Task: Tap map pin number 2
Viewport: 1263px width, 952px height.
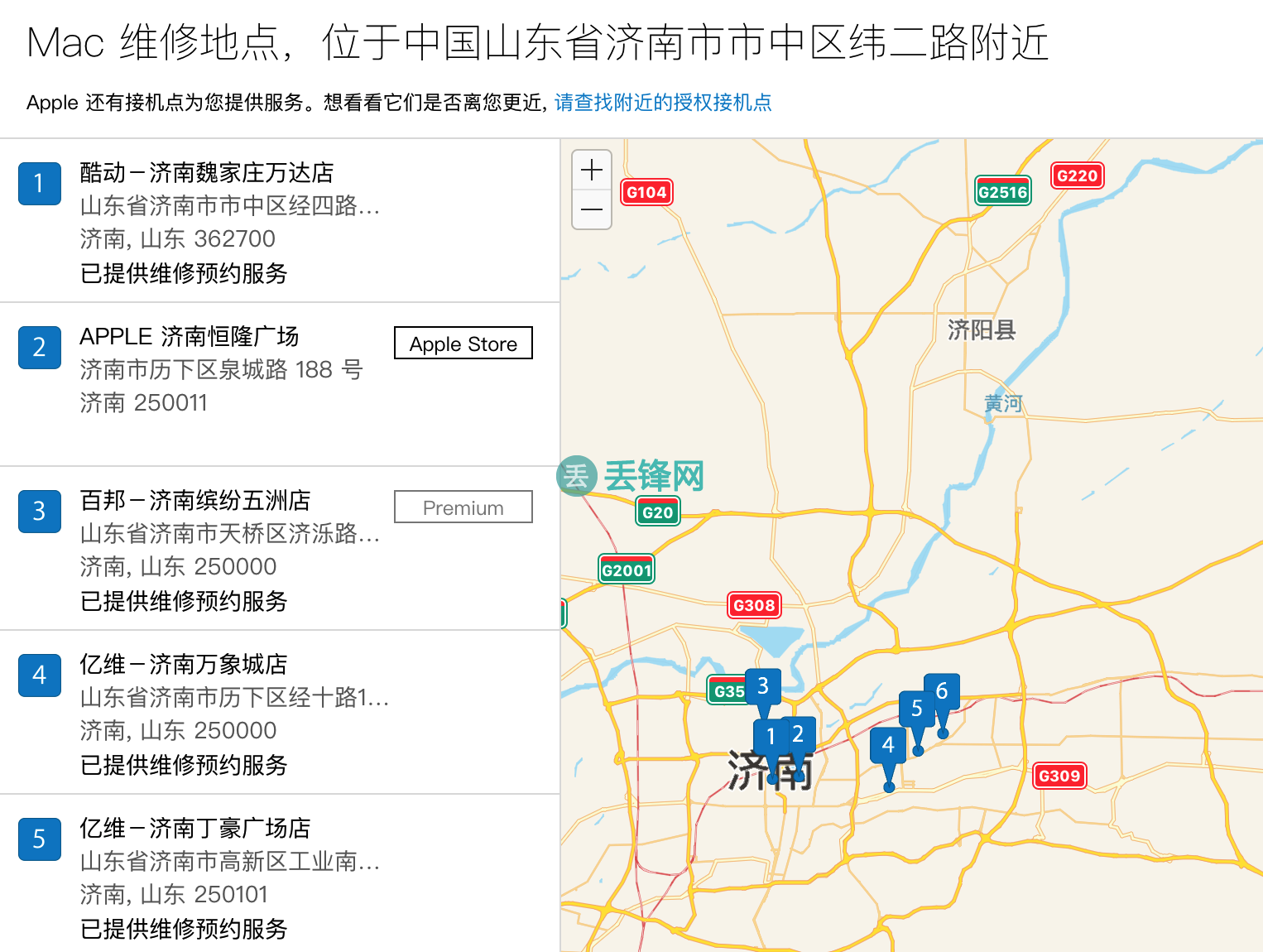Action: click(x=800, y=733)
